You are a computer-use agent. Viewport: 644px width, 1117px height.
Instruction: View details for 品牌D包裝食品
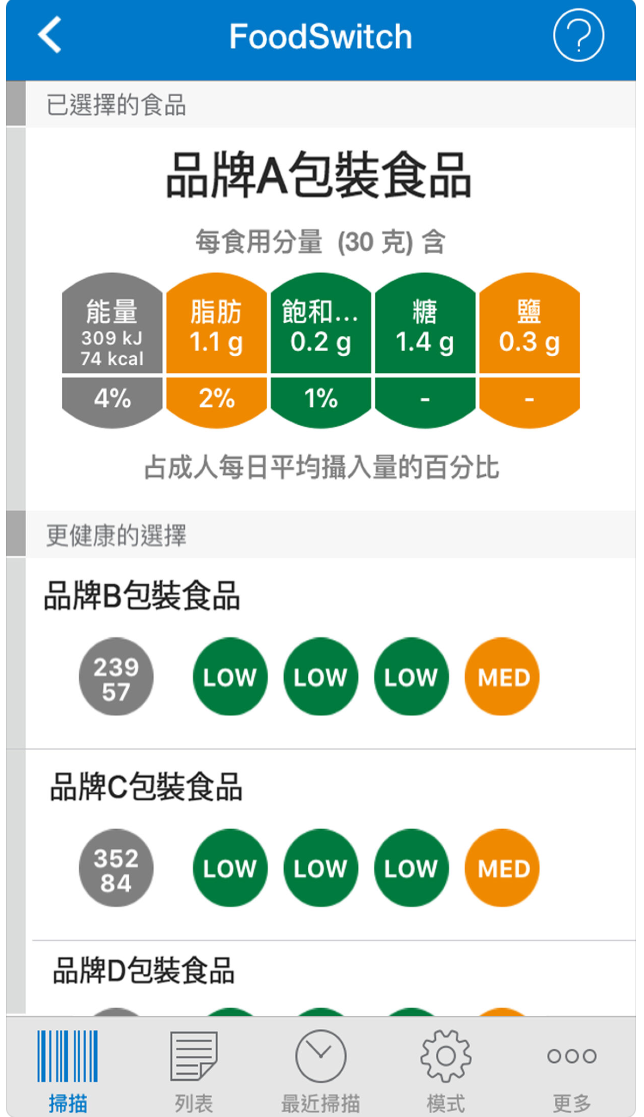click(144, 970)
